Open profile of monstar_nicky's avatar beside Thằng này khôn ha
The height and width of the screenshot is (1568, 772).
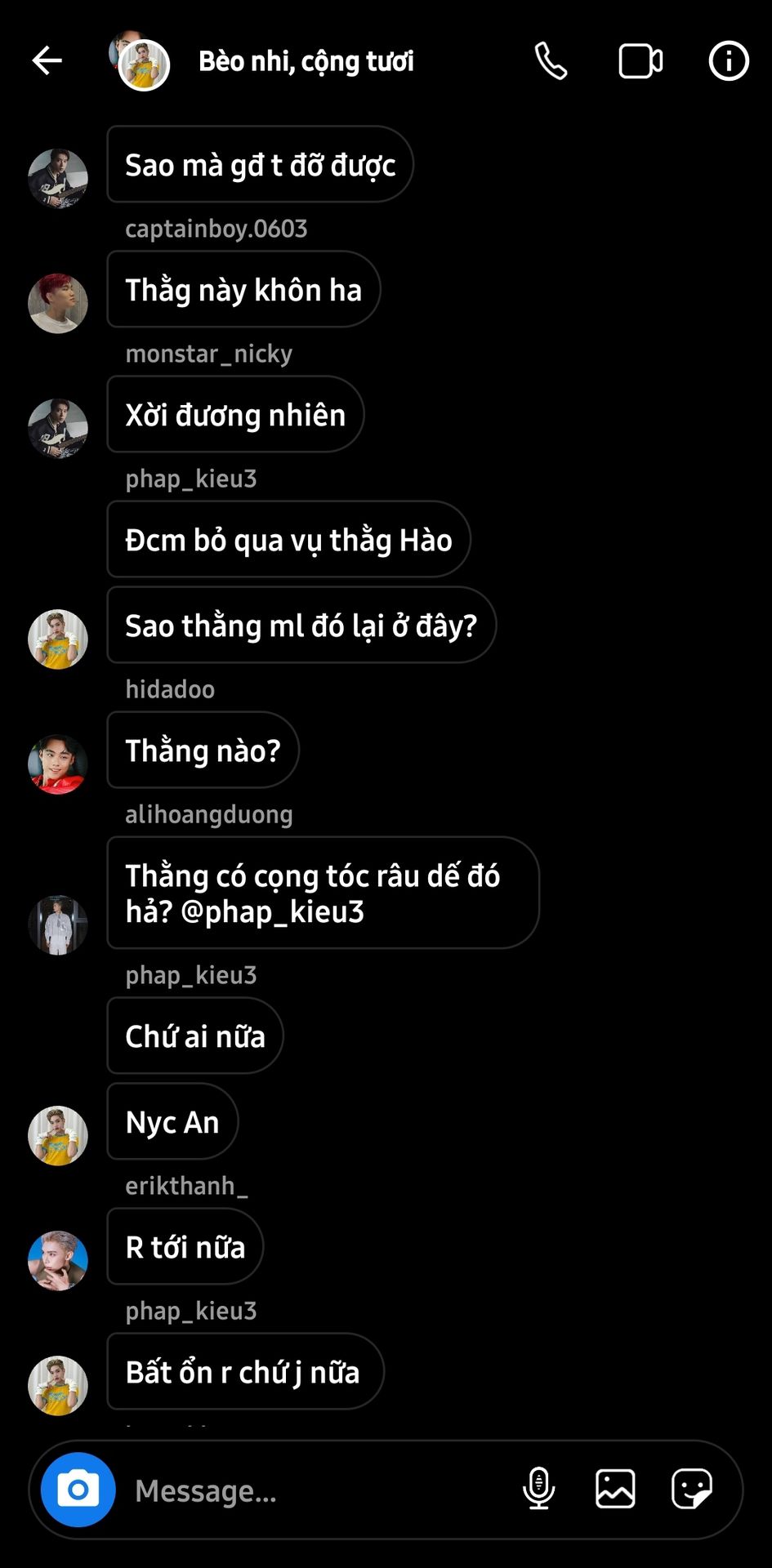(58, 303)
